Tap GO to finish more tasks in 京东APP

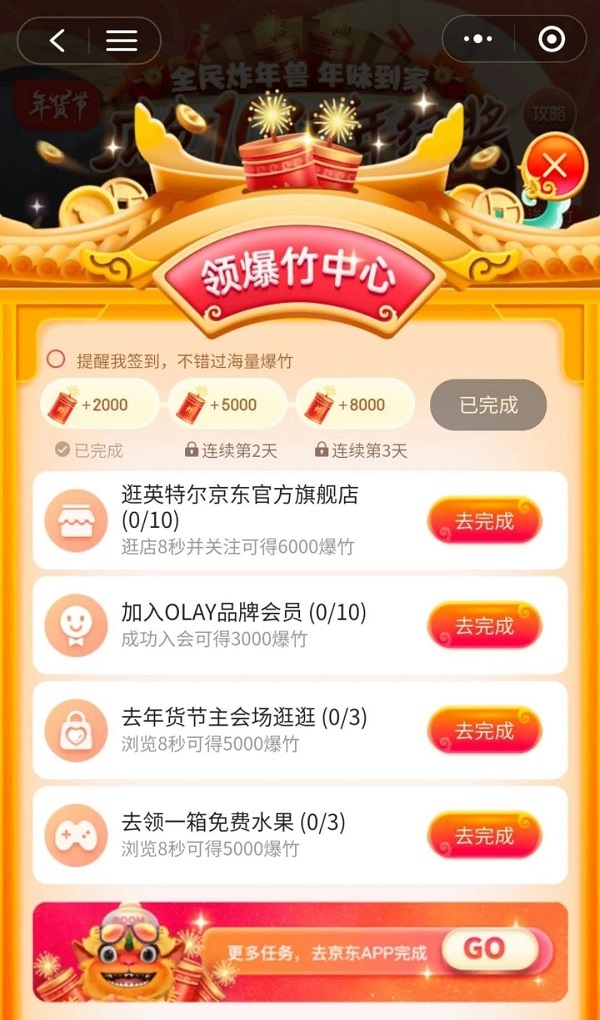click(486, 948)
